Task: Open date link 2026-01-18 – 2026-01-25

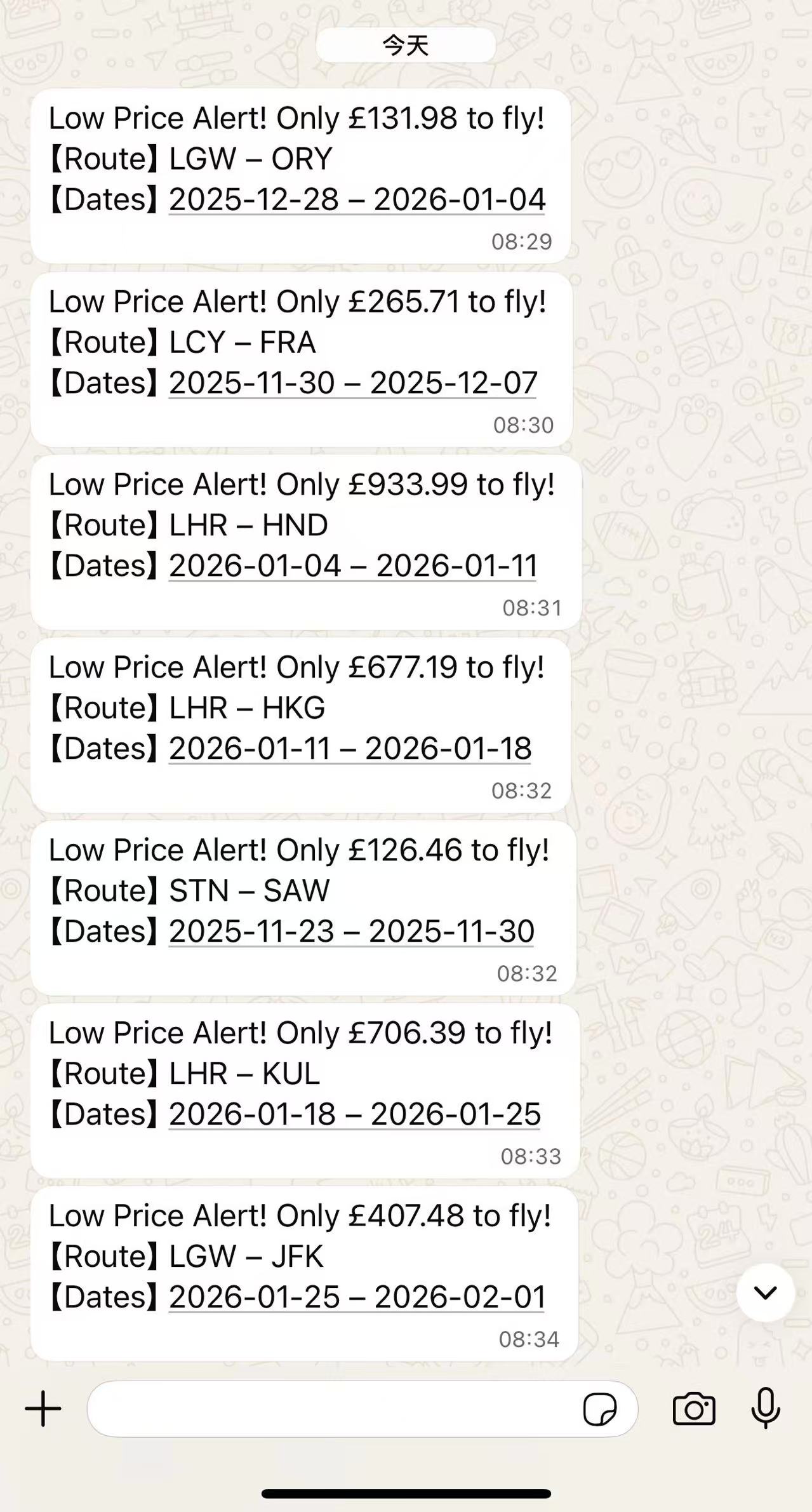Action: tap(354, 1114)
